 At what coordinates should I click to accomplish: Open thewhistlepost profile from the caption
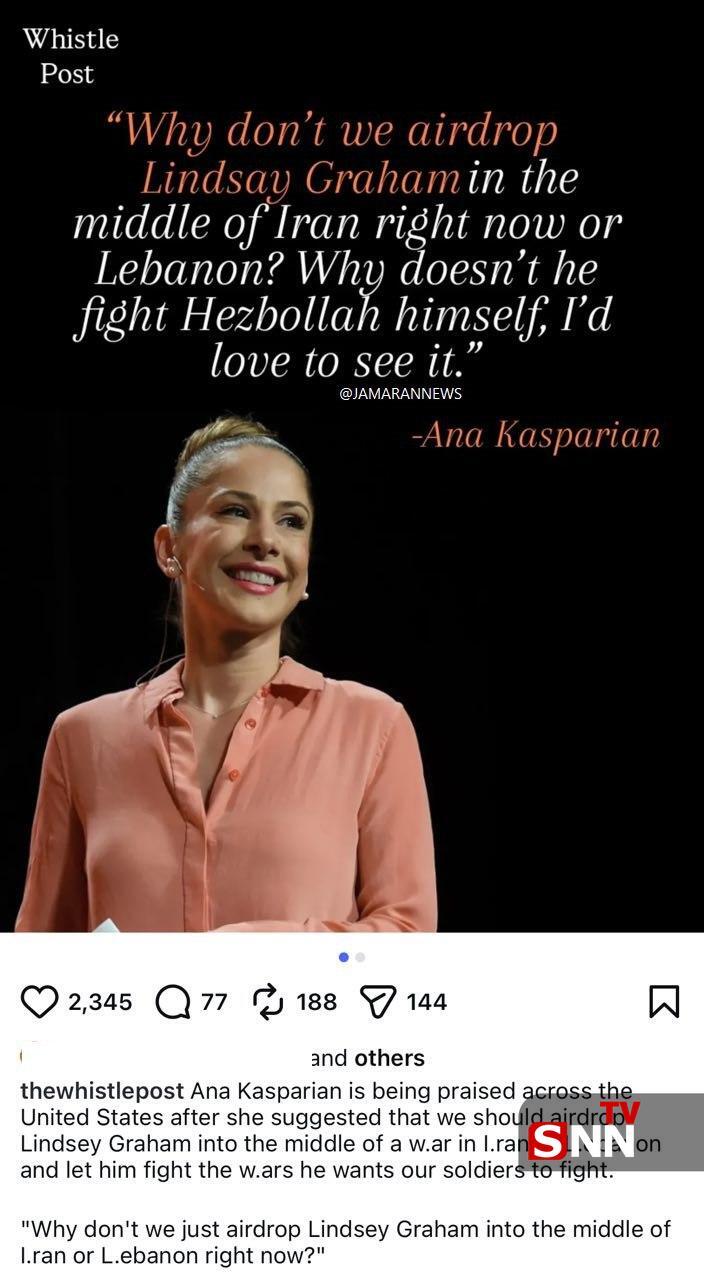(101, 1090)
